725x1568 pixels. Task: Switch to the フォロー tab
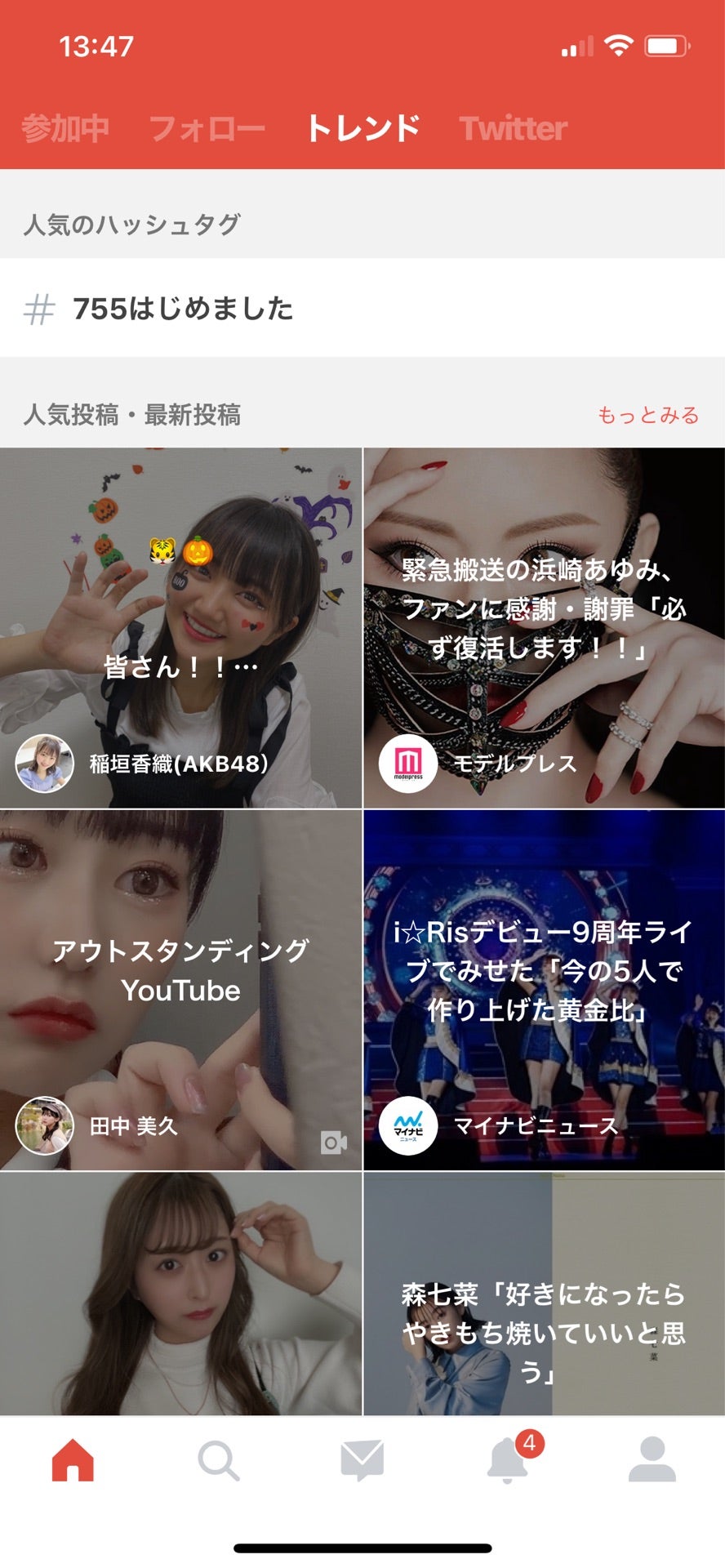(207, 128)
